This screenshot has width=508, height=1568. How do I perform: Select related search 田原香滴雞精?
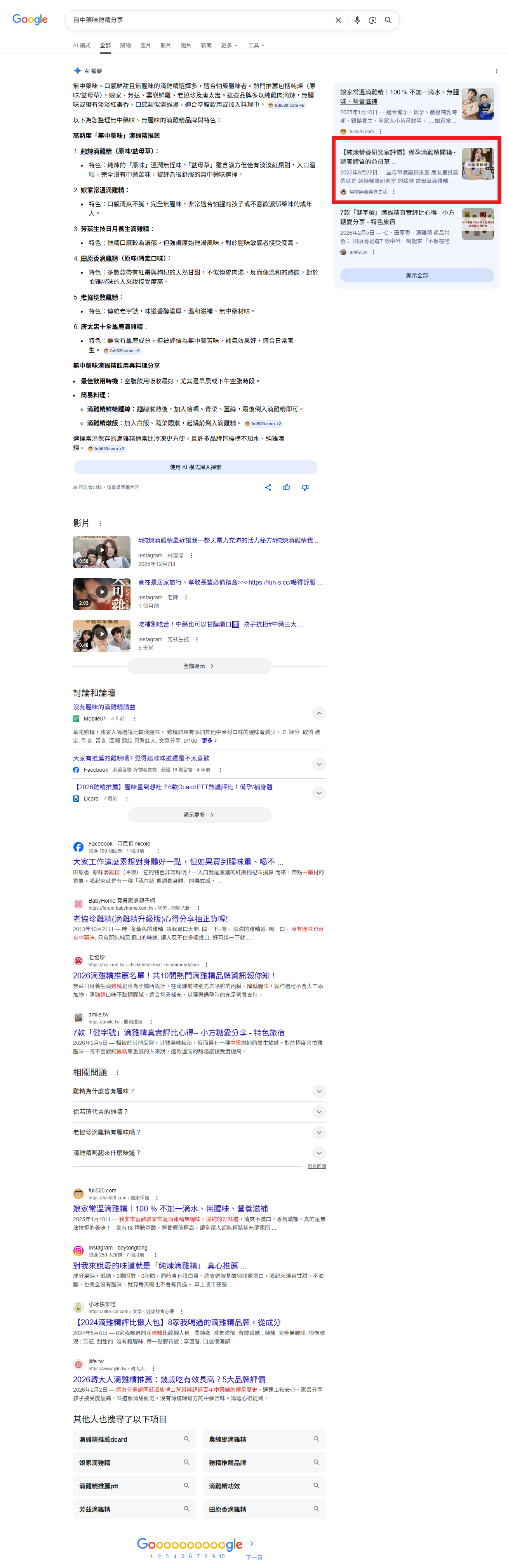click(x=264, y=1509)
